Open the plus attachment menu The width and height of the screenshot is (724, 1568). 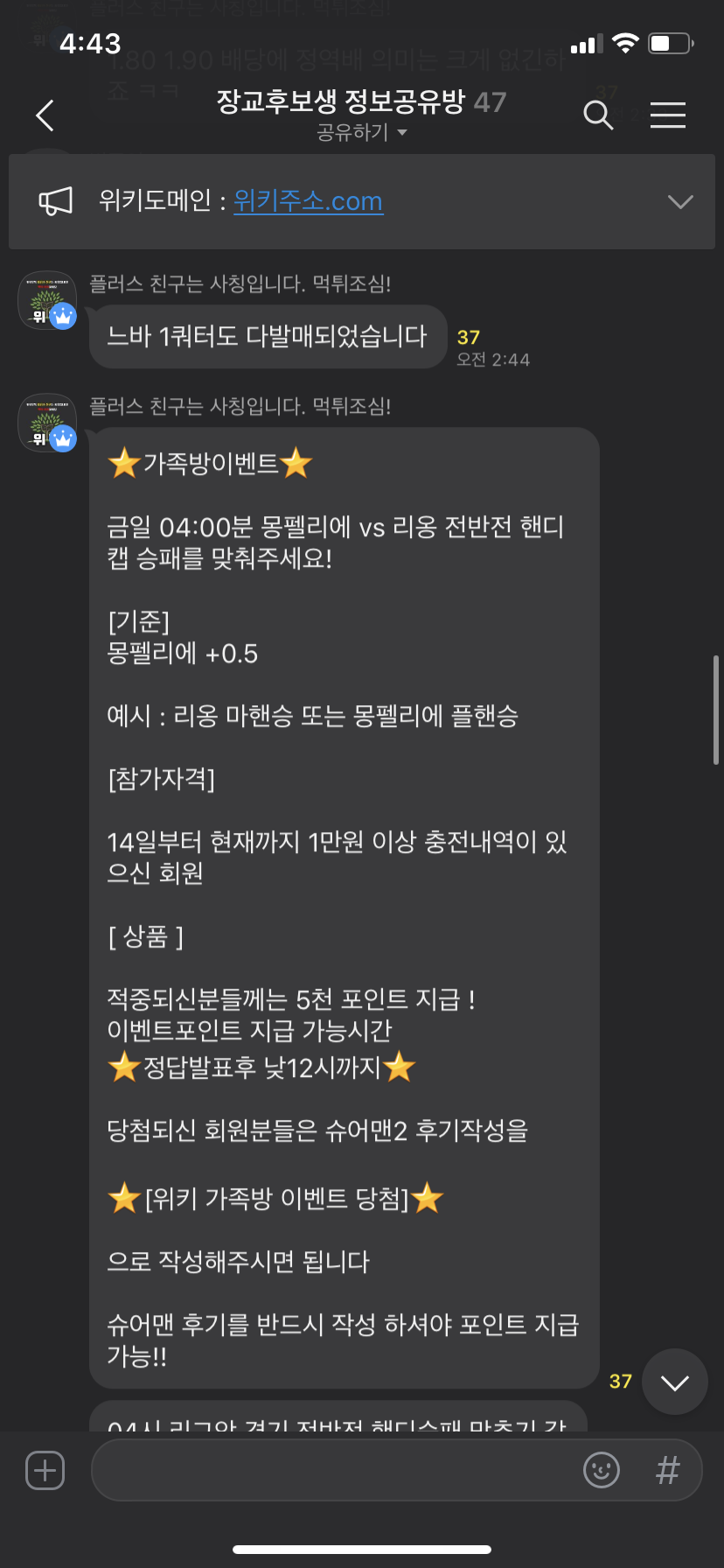45,1470
